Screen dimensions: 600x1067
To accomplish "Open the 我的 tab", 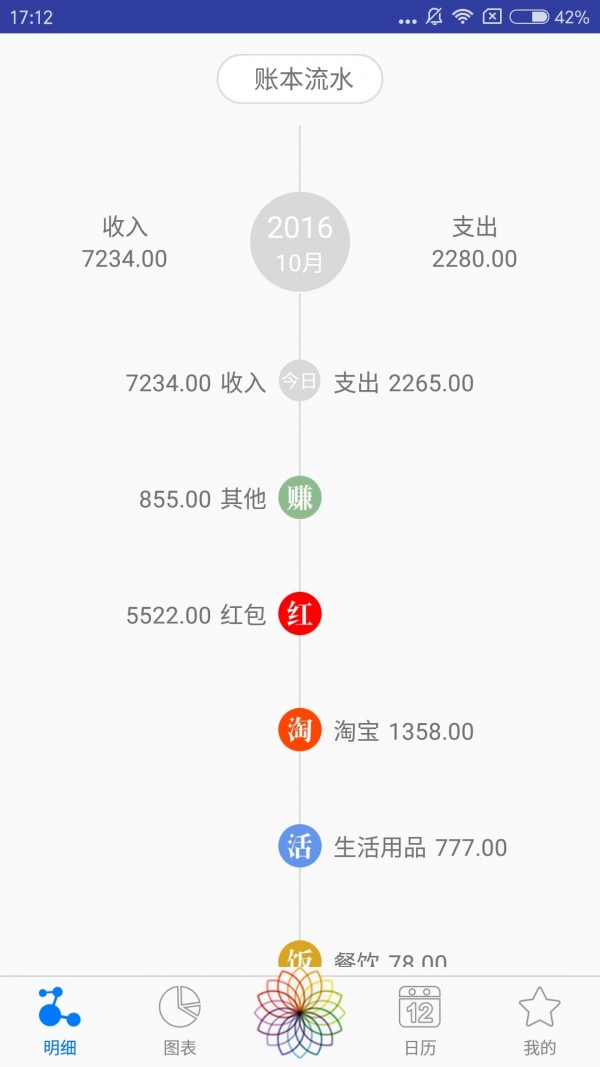I will click(539, 1021).
